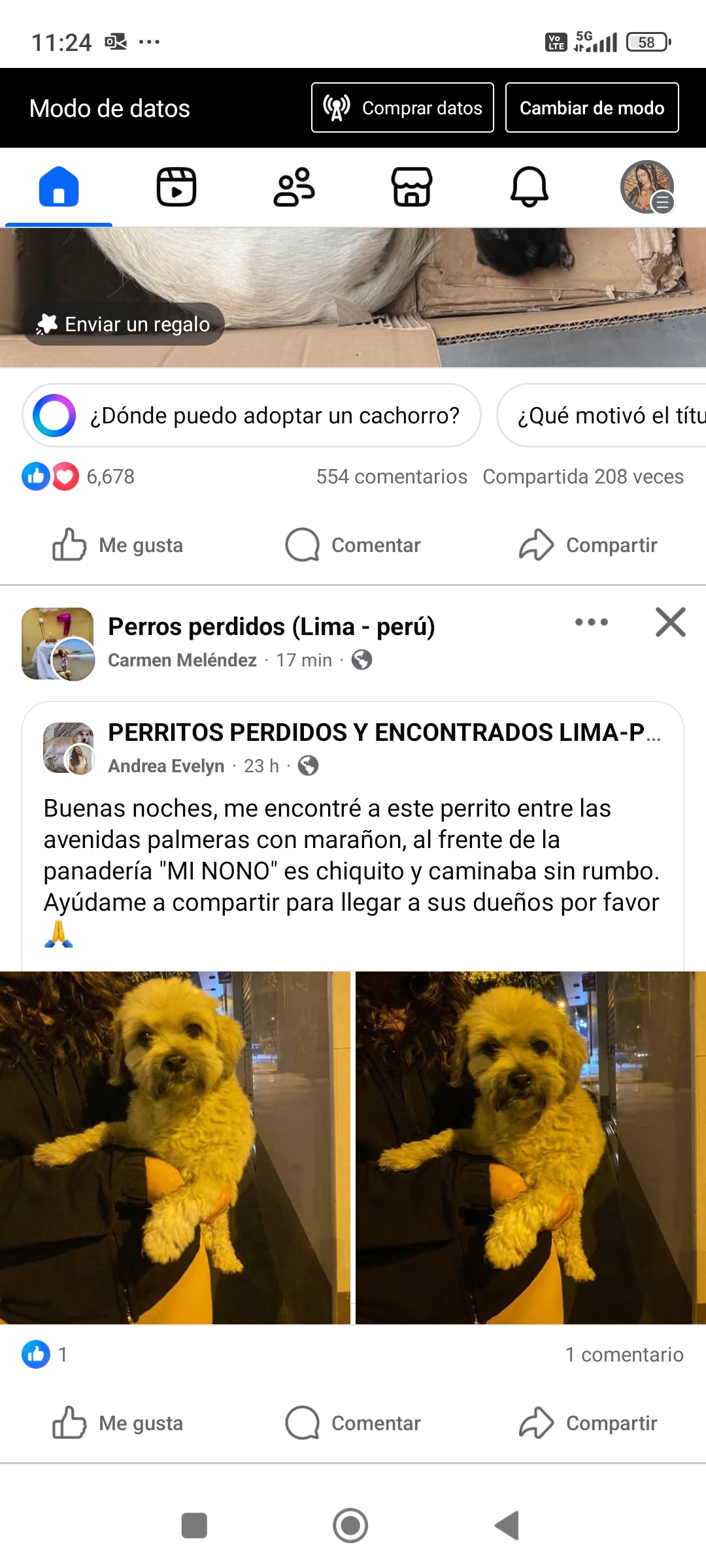
Task: Hide the Perros perdidos post
Action: [670, 622]
